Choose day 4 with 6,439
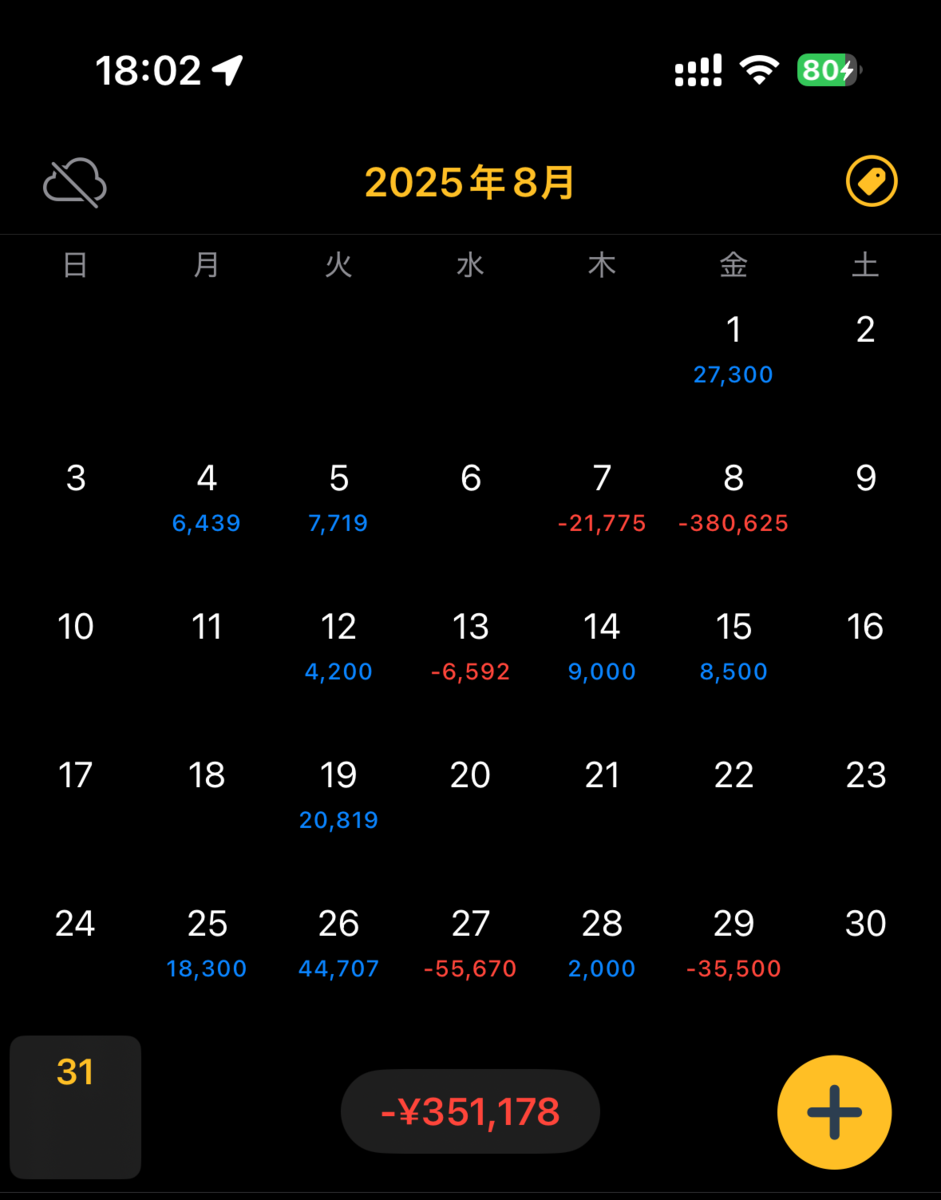Screen dimensions: 941x1200 (x=207, y=497)
